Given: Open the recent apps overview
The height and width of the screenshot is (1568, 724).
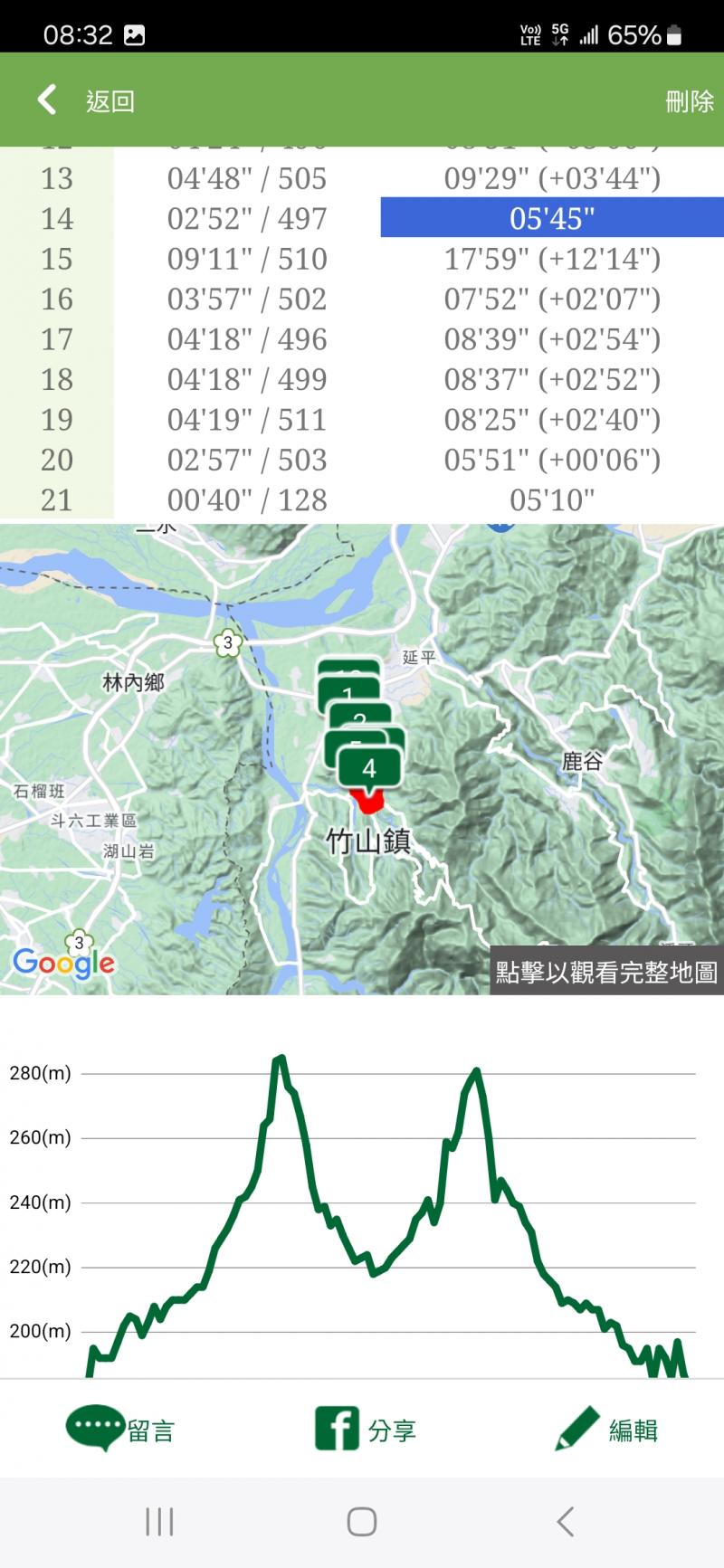Looking at the screenshot, I should coord(159,1522).
